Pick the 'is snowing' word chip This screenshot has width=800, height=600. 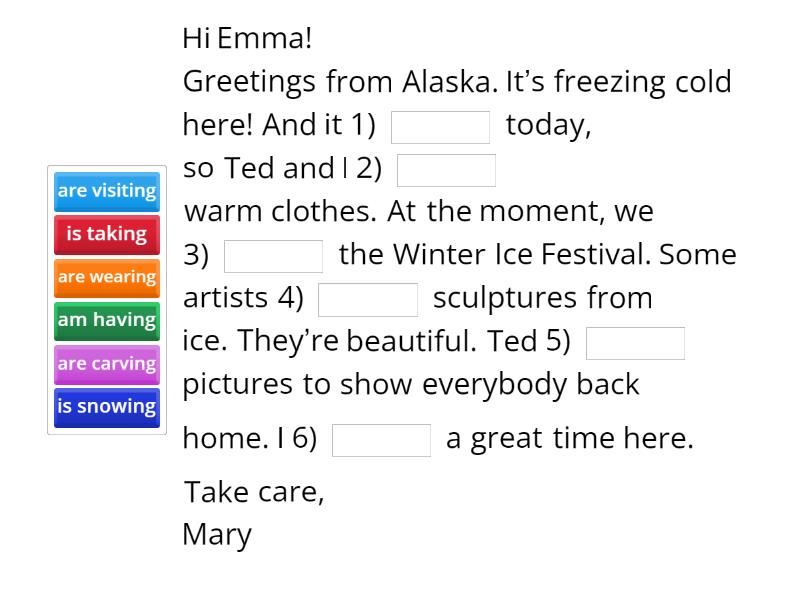click(107, 407)
